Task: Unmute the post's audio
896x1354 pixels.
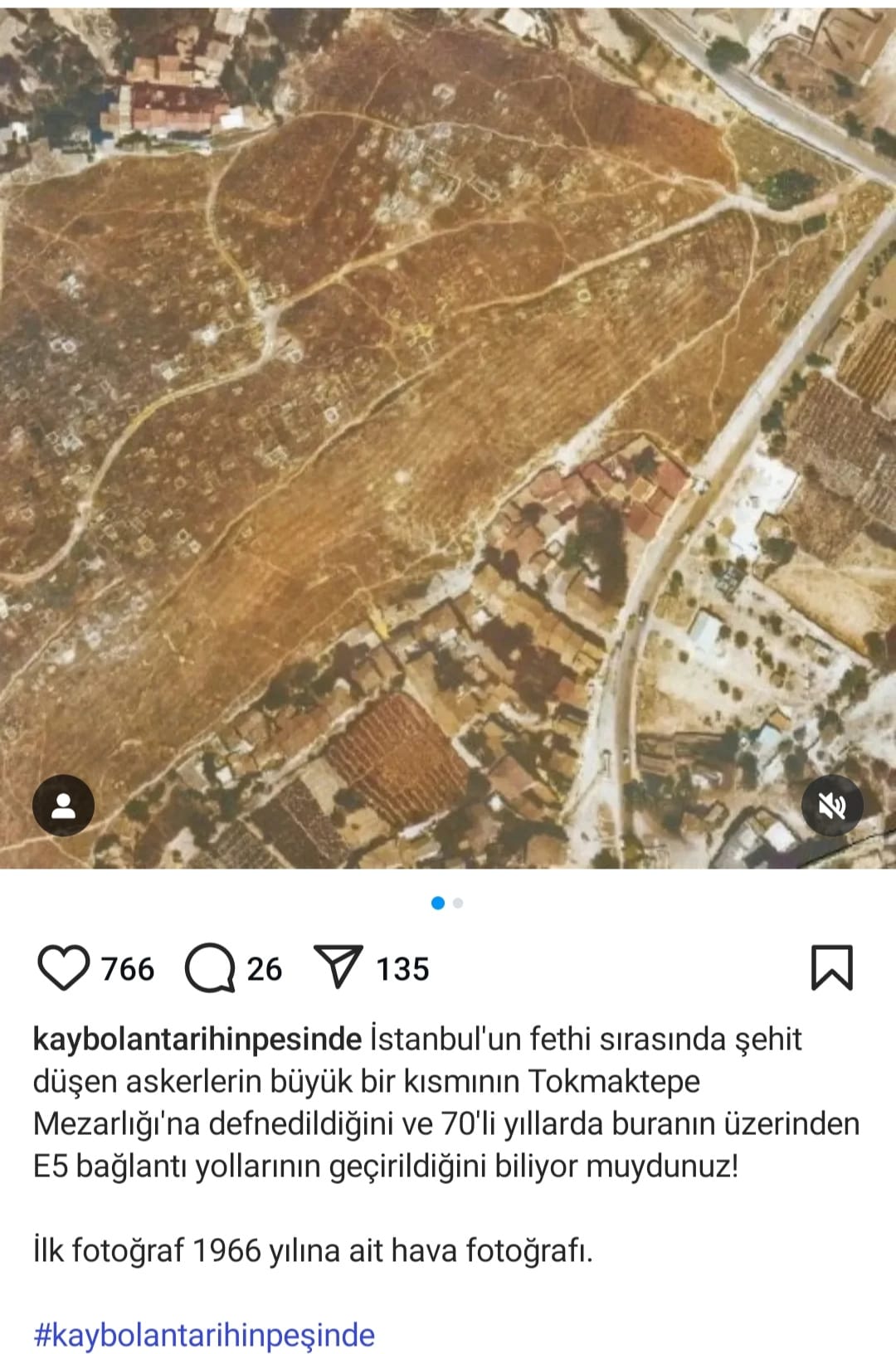Action: (x=831, y=806)
